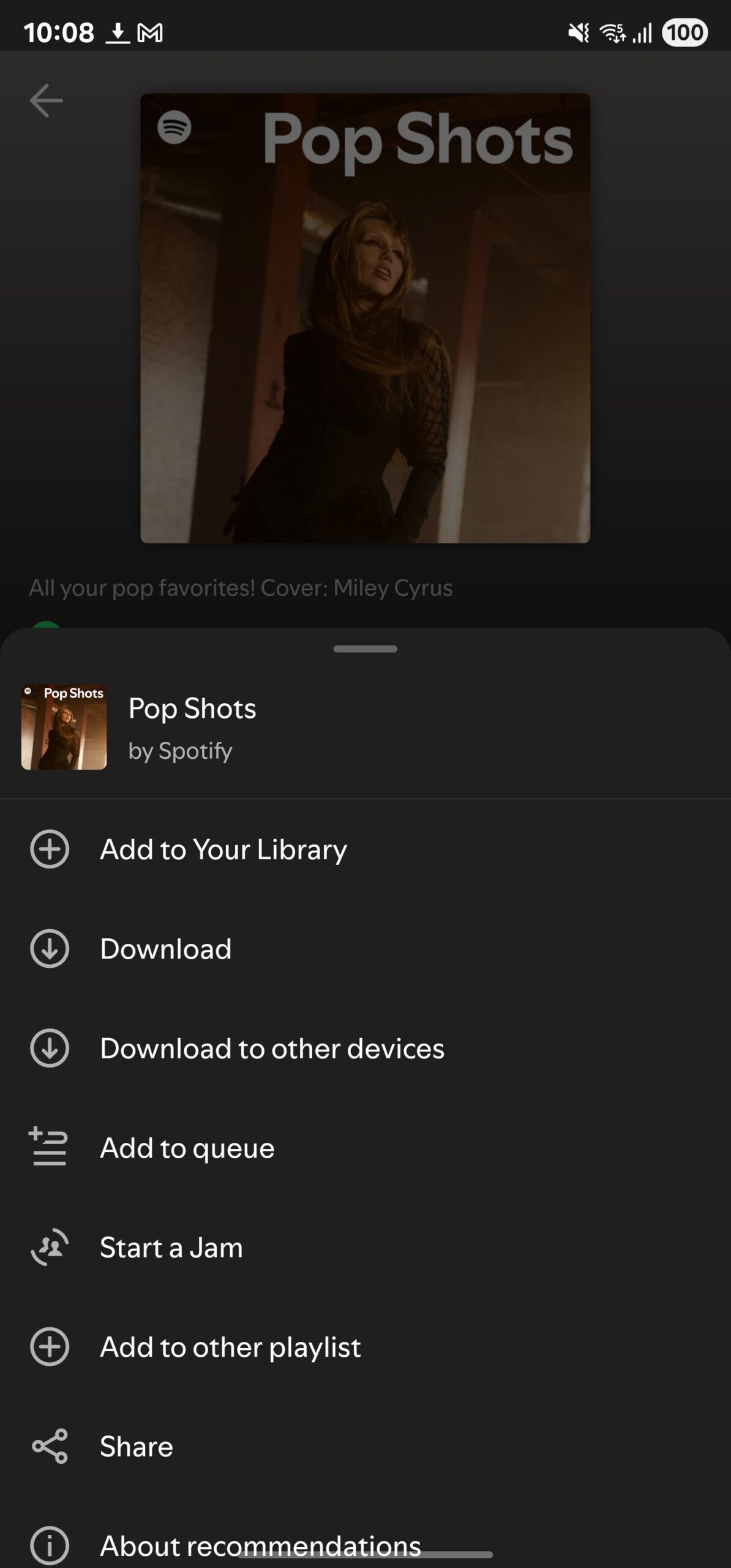Add Pop Shots to Your Library
The image size is (731, 1568).
point(223,850)
